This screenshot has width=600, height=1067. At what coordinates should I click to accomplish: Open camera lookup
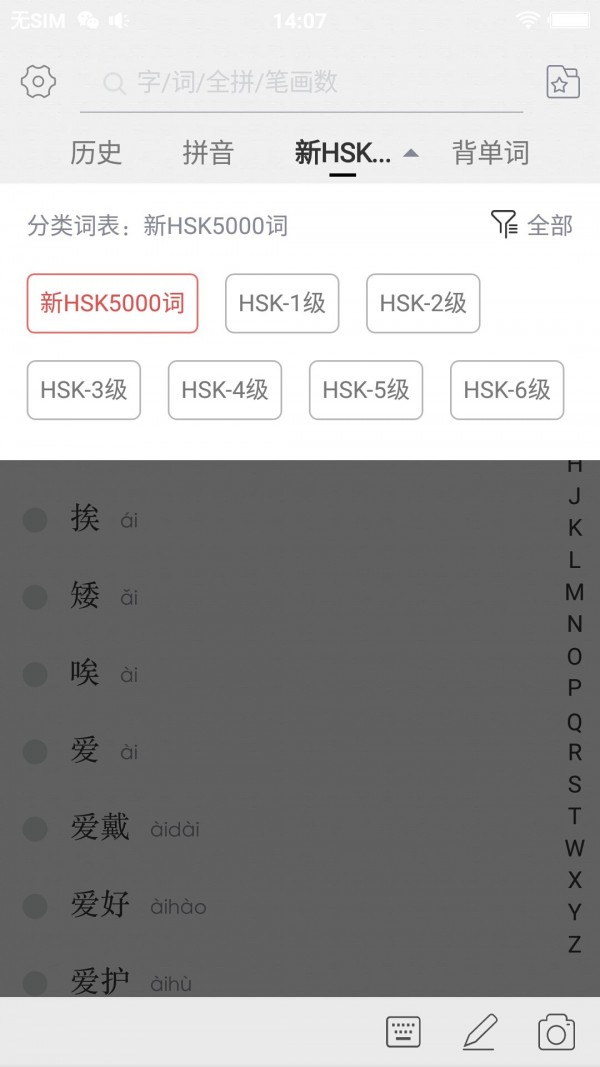coord(556,1031)
